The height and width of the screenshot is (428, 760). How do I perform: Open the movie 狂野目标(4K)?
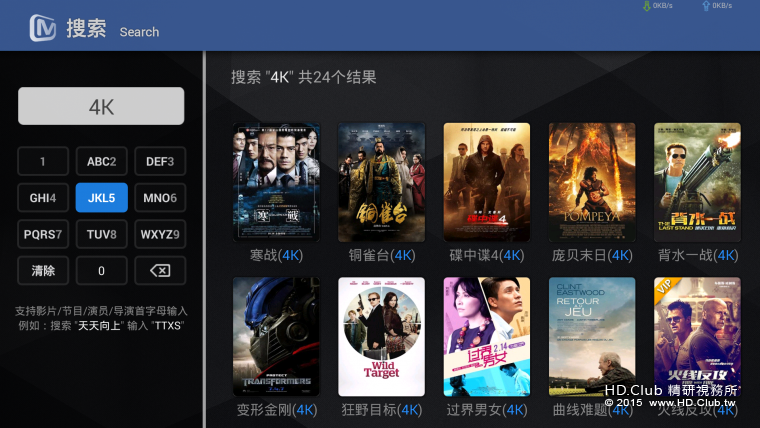pos(381,338)
